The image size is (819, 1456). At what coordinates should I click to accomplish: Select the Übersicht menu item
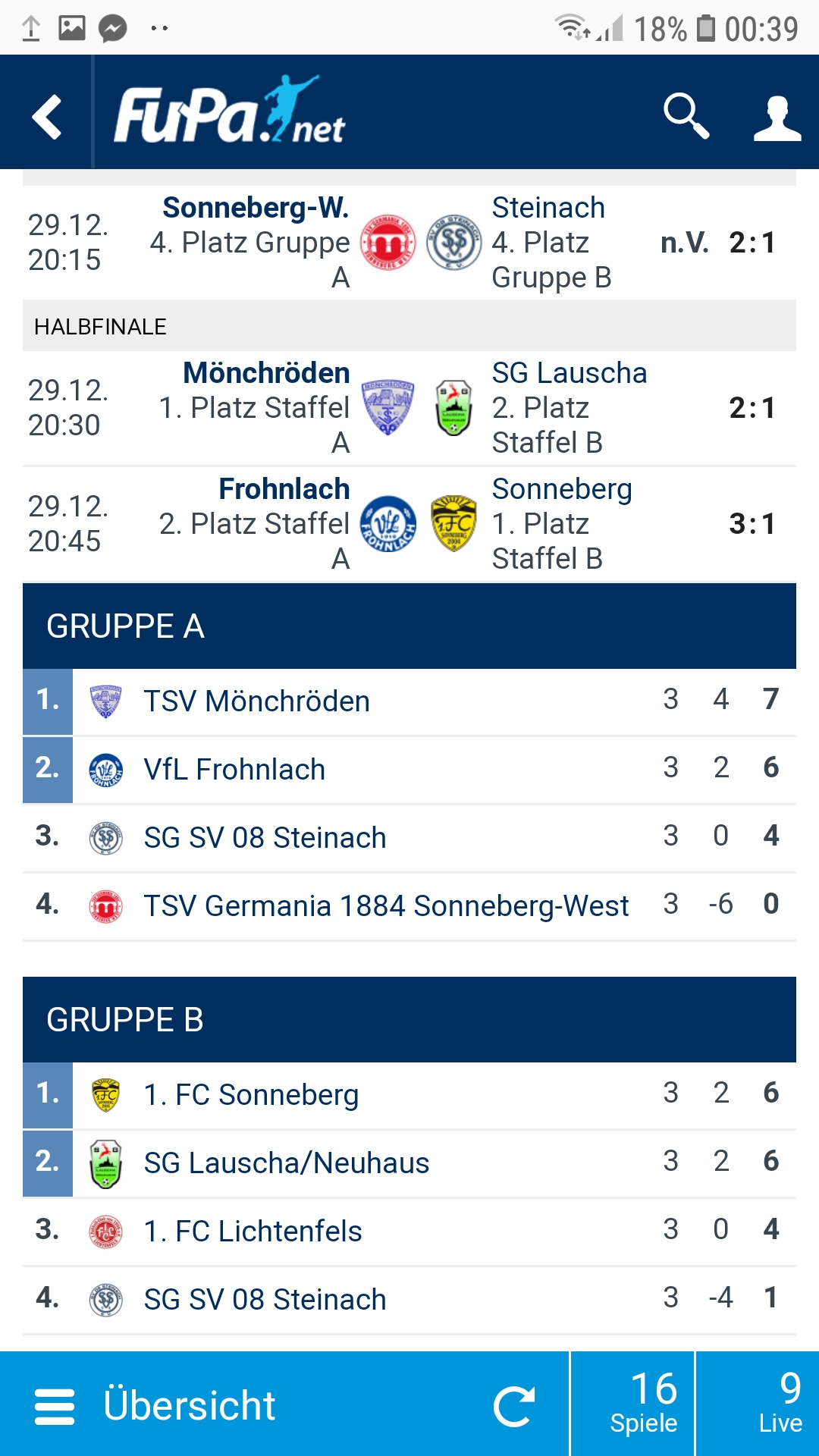190,1404
